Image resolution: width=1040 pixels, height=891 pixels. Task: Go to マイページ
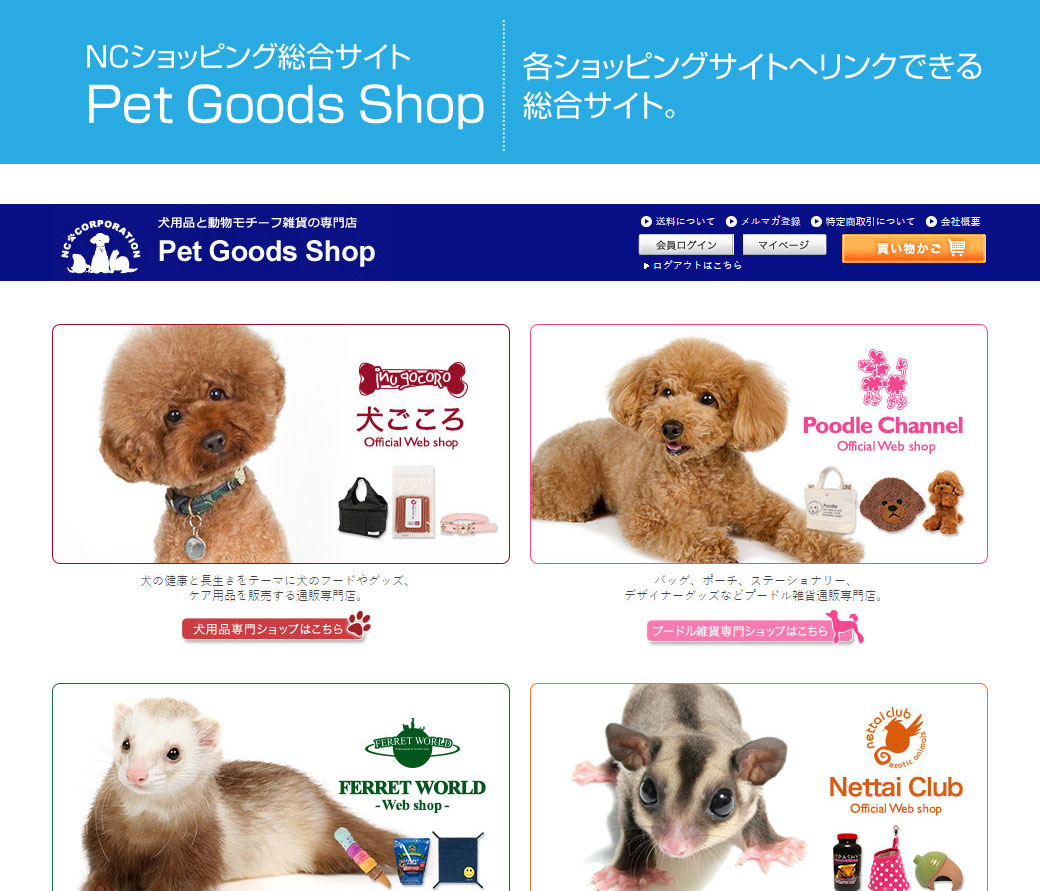(x=784, y=245)
